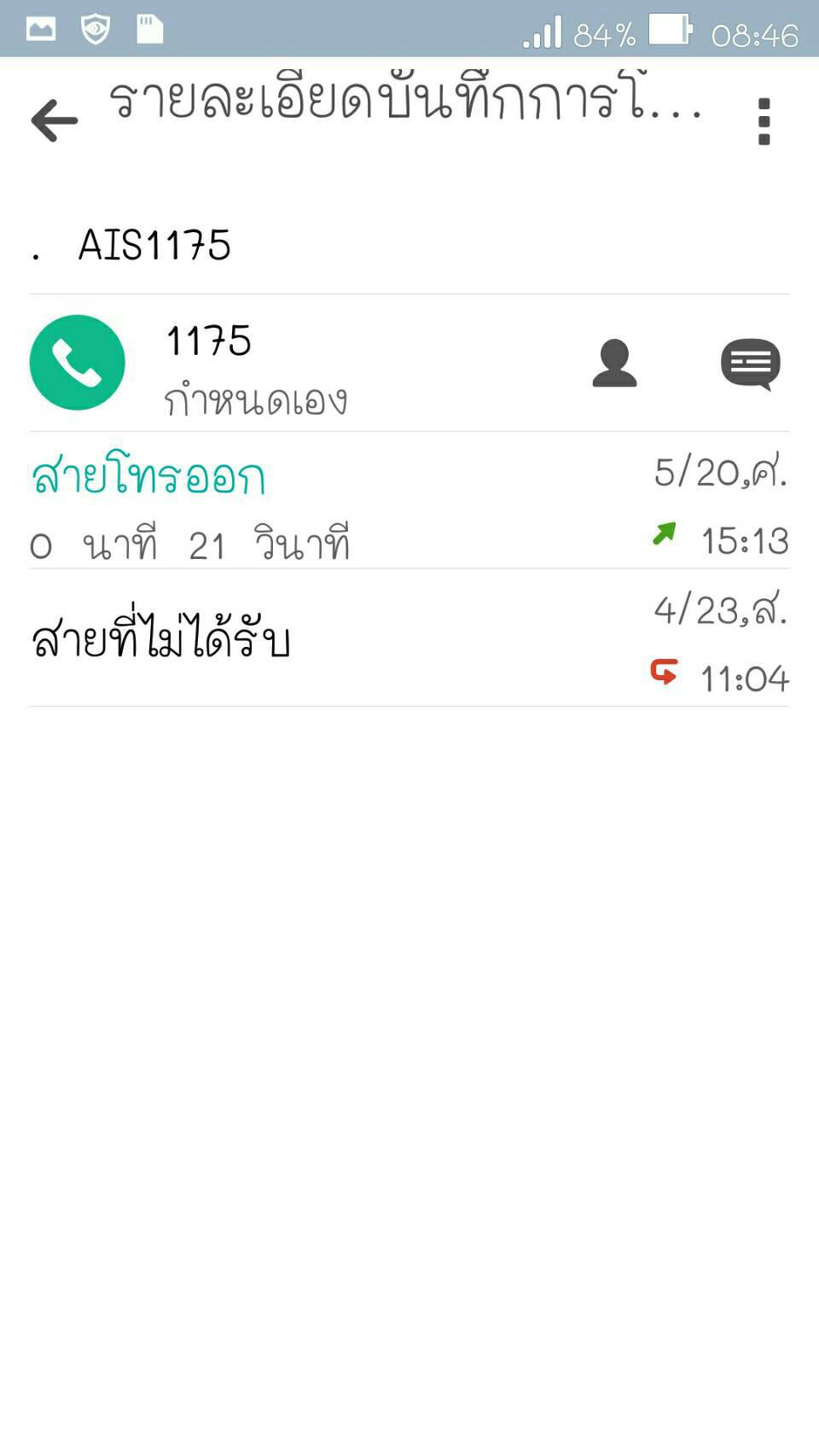This screenshot has width=819, height=1456.
Task: Send a message to 1175
Action: coord(751,364)
